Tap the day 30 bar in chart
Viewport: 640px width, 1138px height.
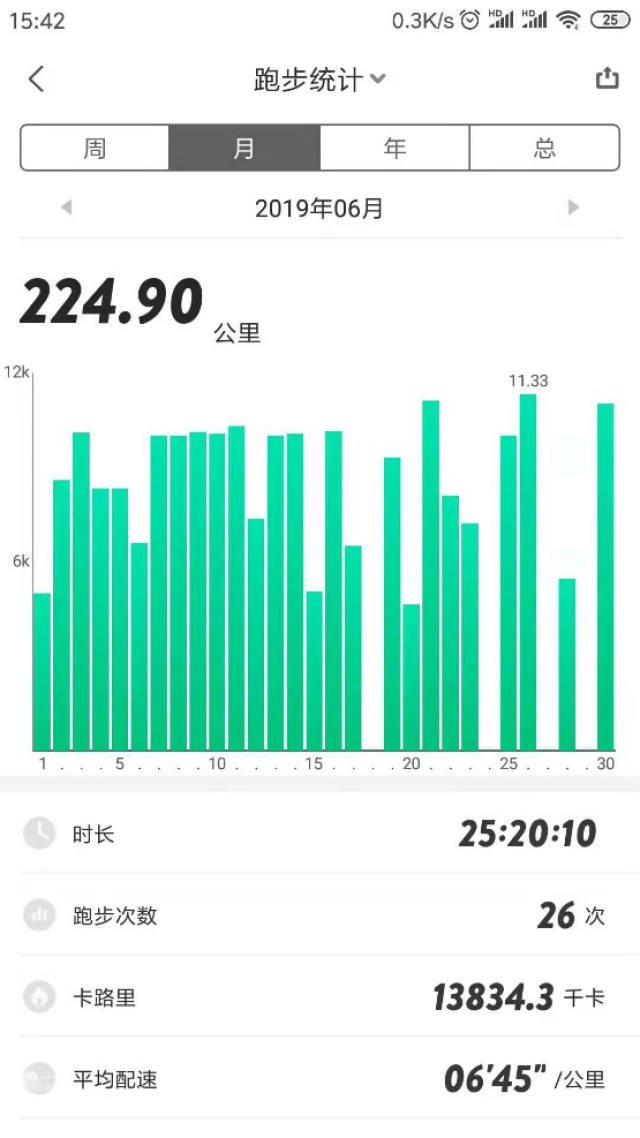[x=606, y=577]
